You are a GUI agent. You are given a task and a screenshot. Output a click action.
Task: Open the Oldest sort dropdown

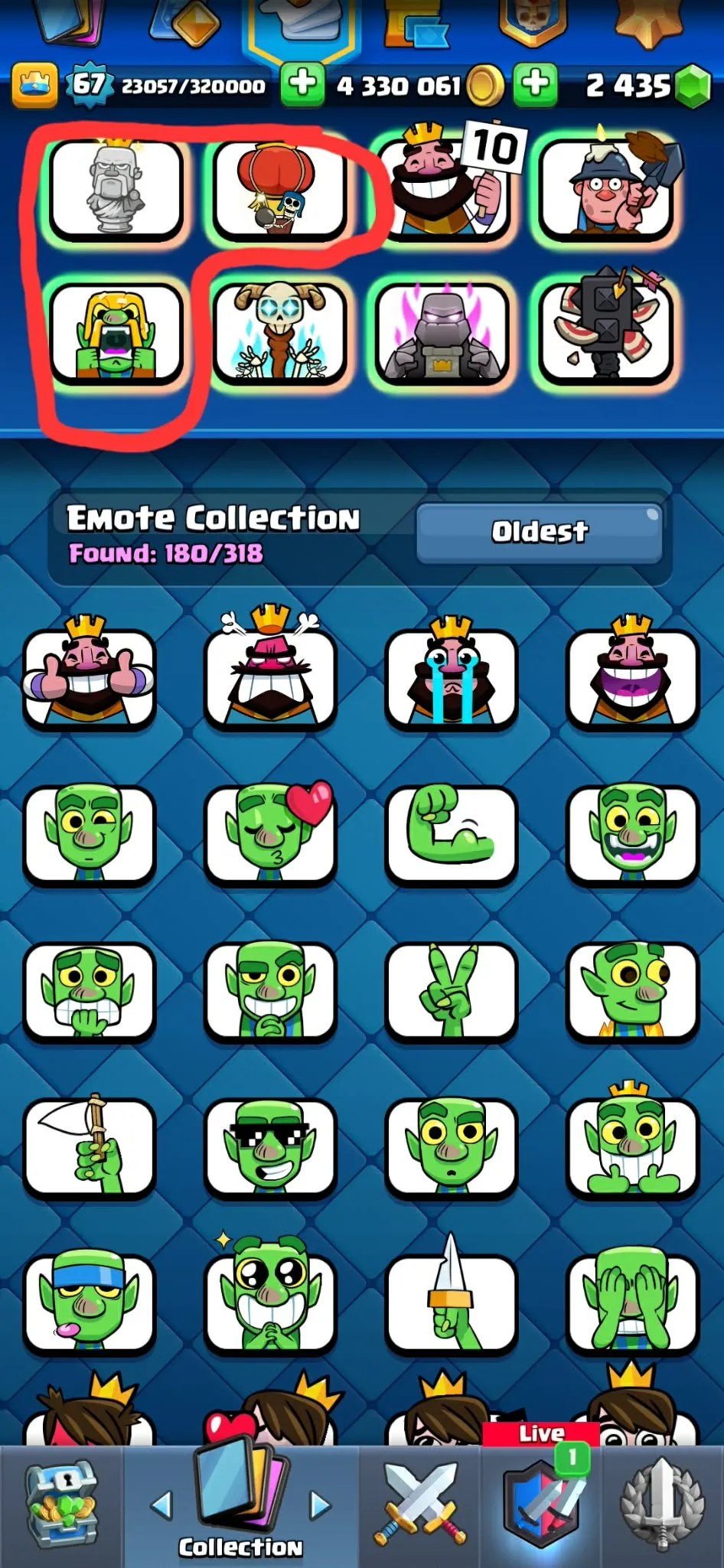(538, 531)
